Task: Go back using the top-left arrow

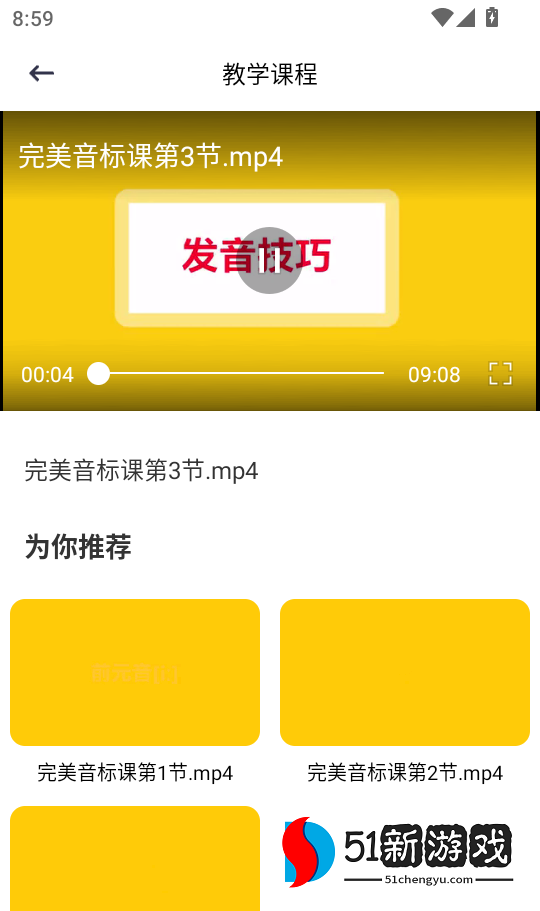Action: coord(41,73)
